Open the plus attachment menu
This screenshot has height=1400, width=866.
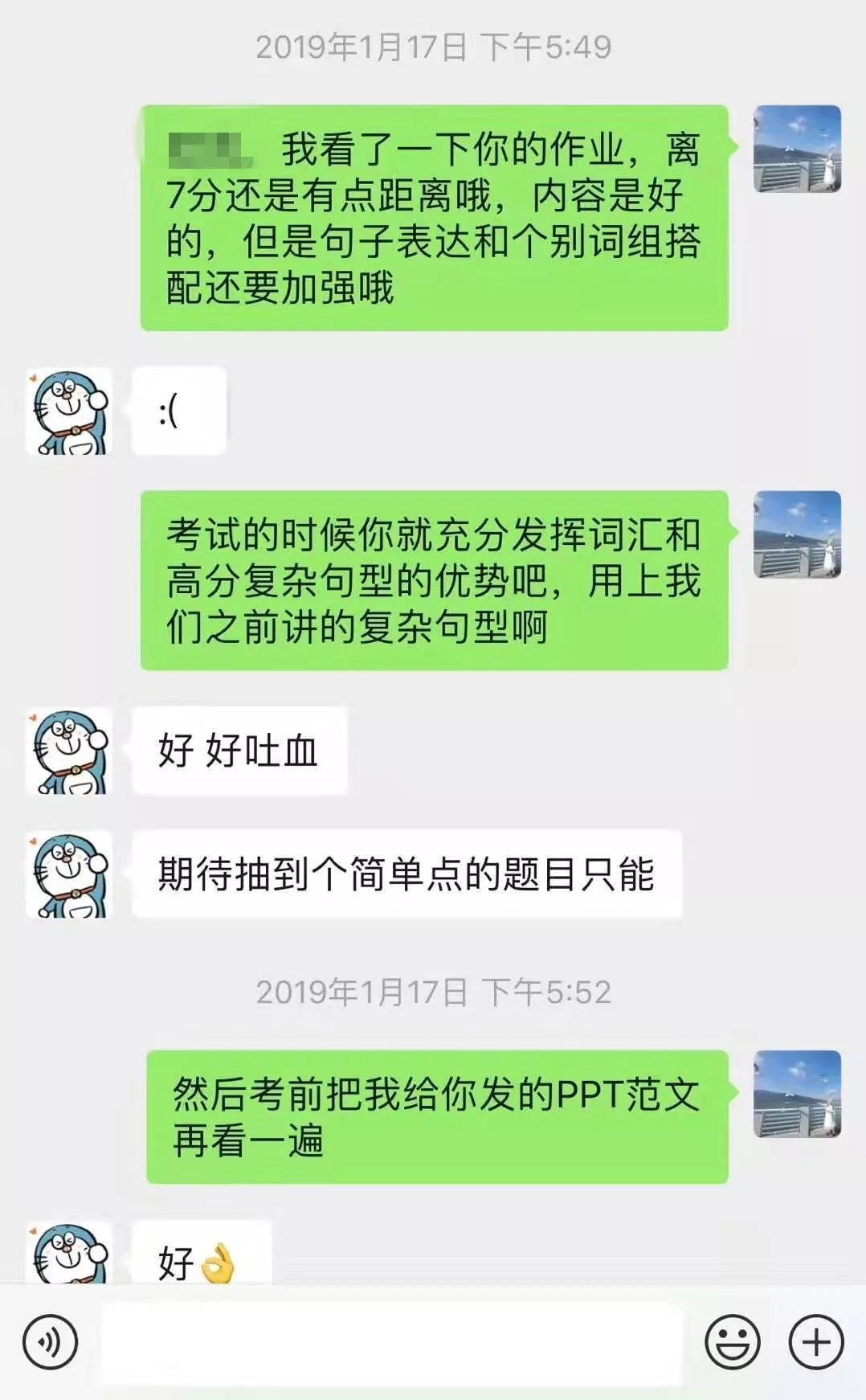pyautogui.click(x=816, y=1341)
